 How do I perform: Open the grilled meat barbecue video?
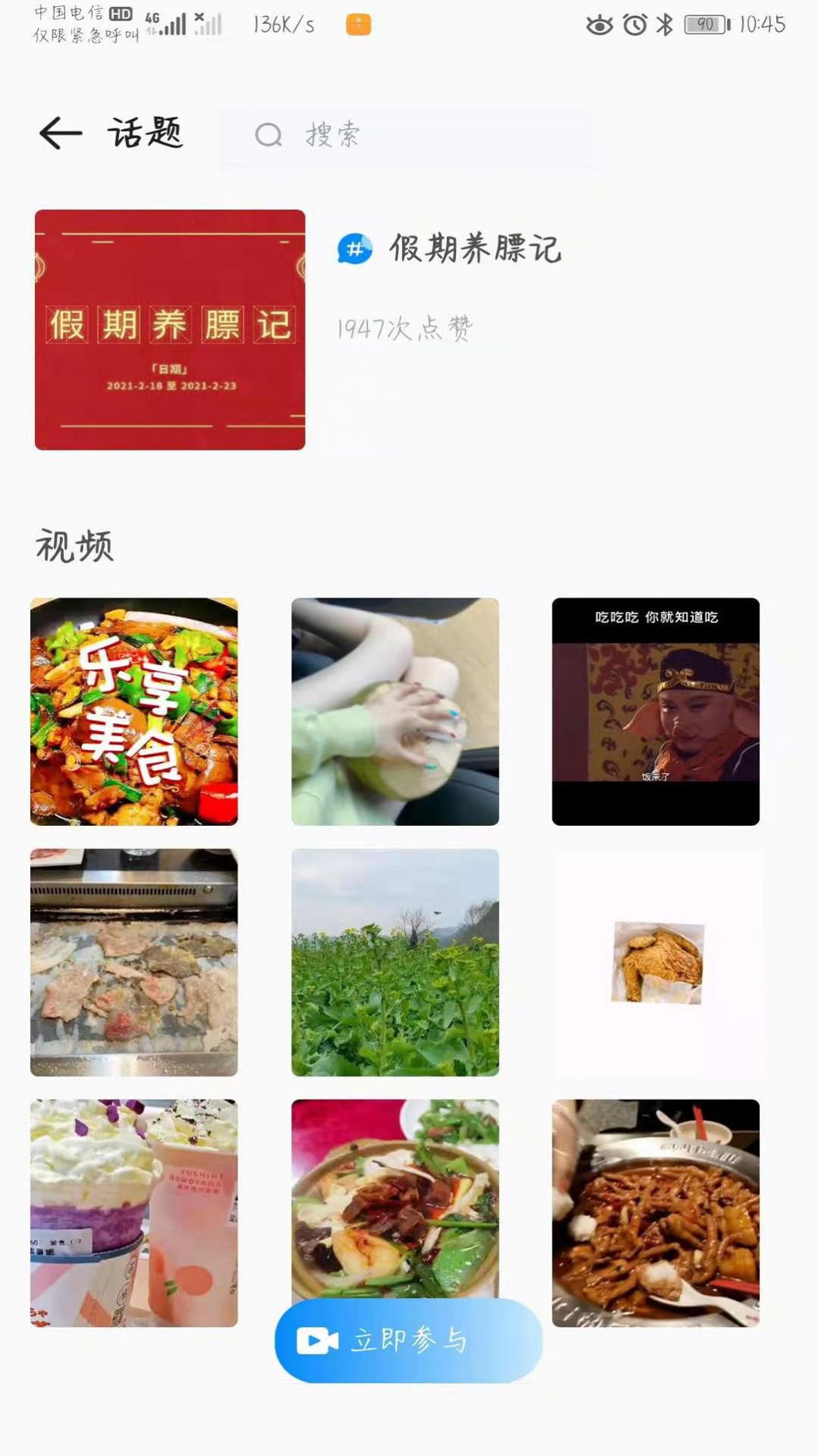click(133, 961)
